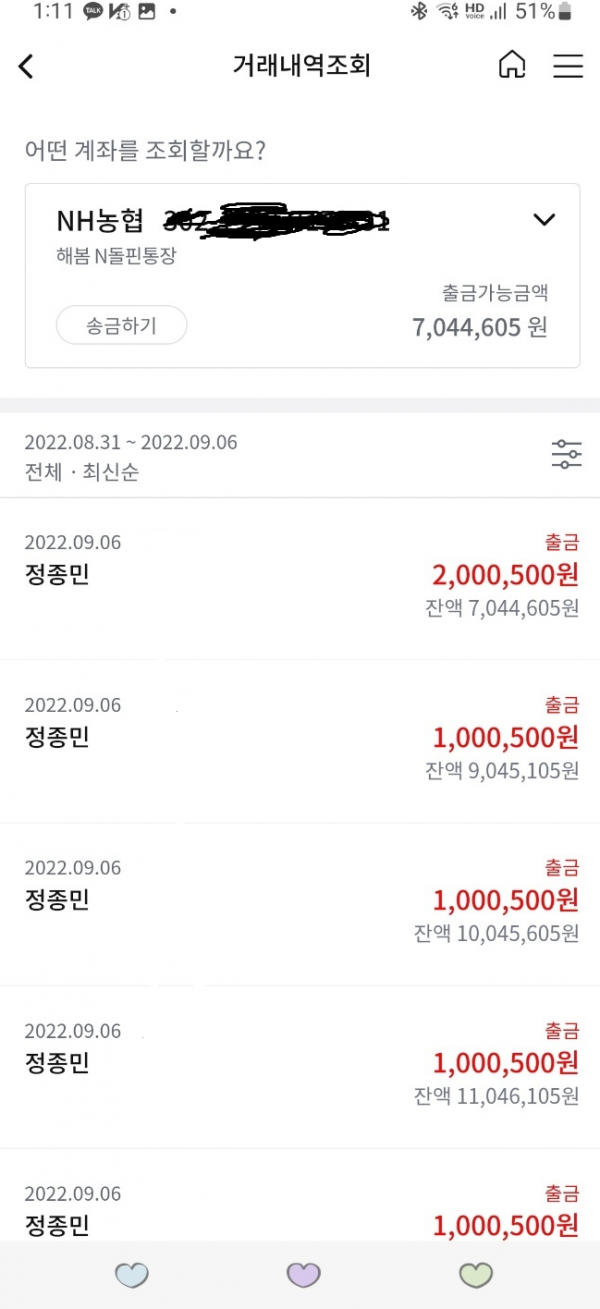Open the transaction with 잔액 9,045,105원
This screenshot has height=1309, width=600.
click(300, 742)
